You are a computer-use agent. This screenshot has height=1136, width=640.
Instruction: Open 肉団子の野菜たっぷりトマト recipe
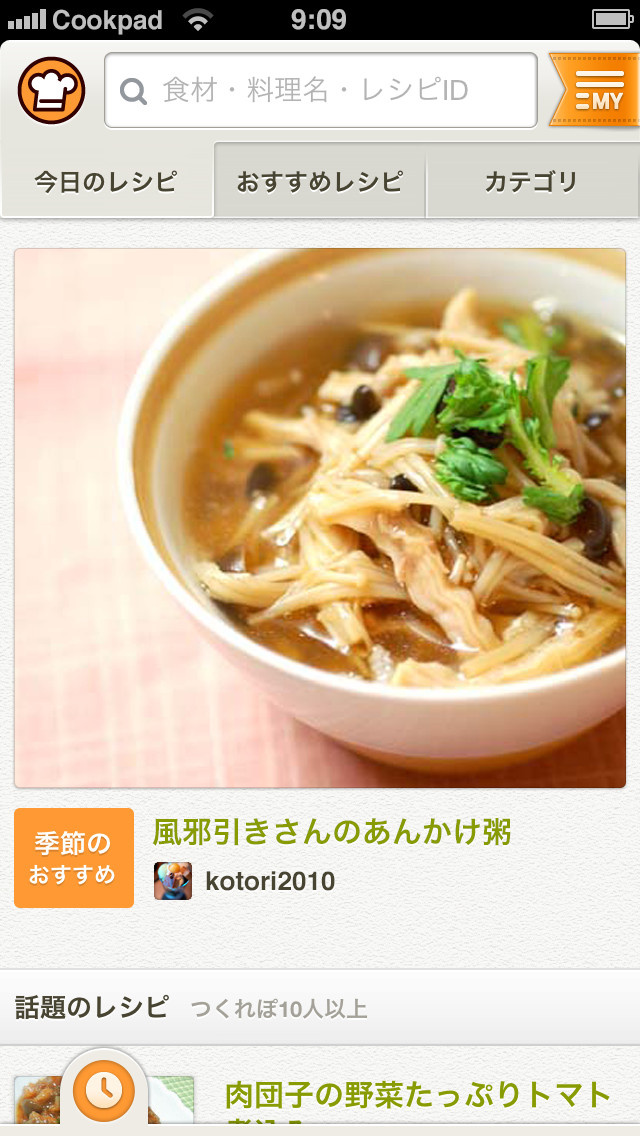pos(418,1096)
